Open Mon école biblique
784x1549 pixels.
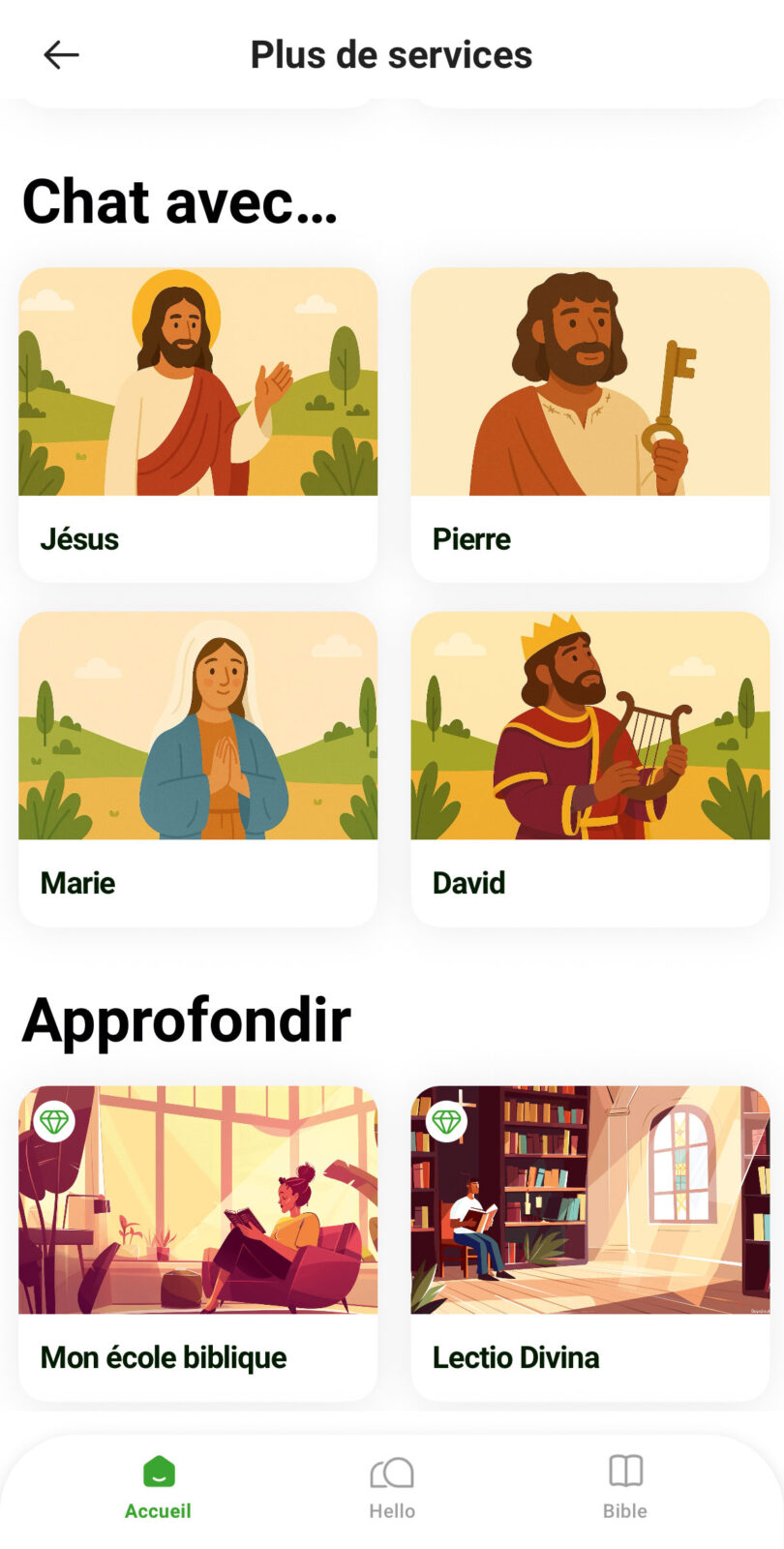coord(197,1242)
